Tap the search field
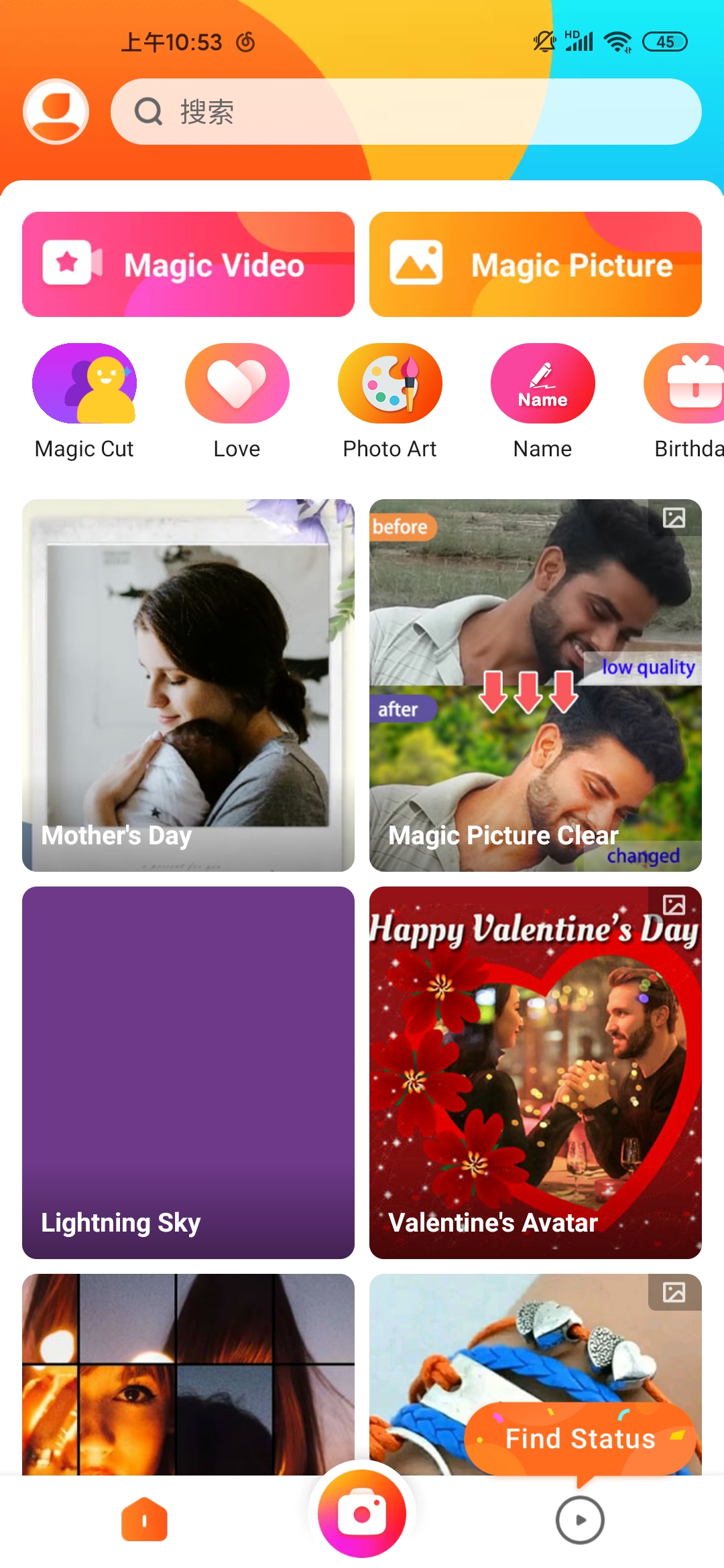 (406, 111)
